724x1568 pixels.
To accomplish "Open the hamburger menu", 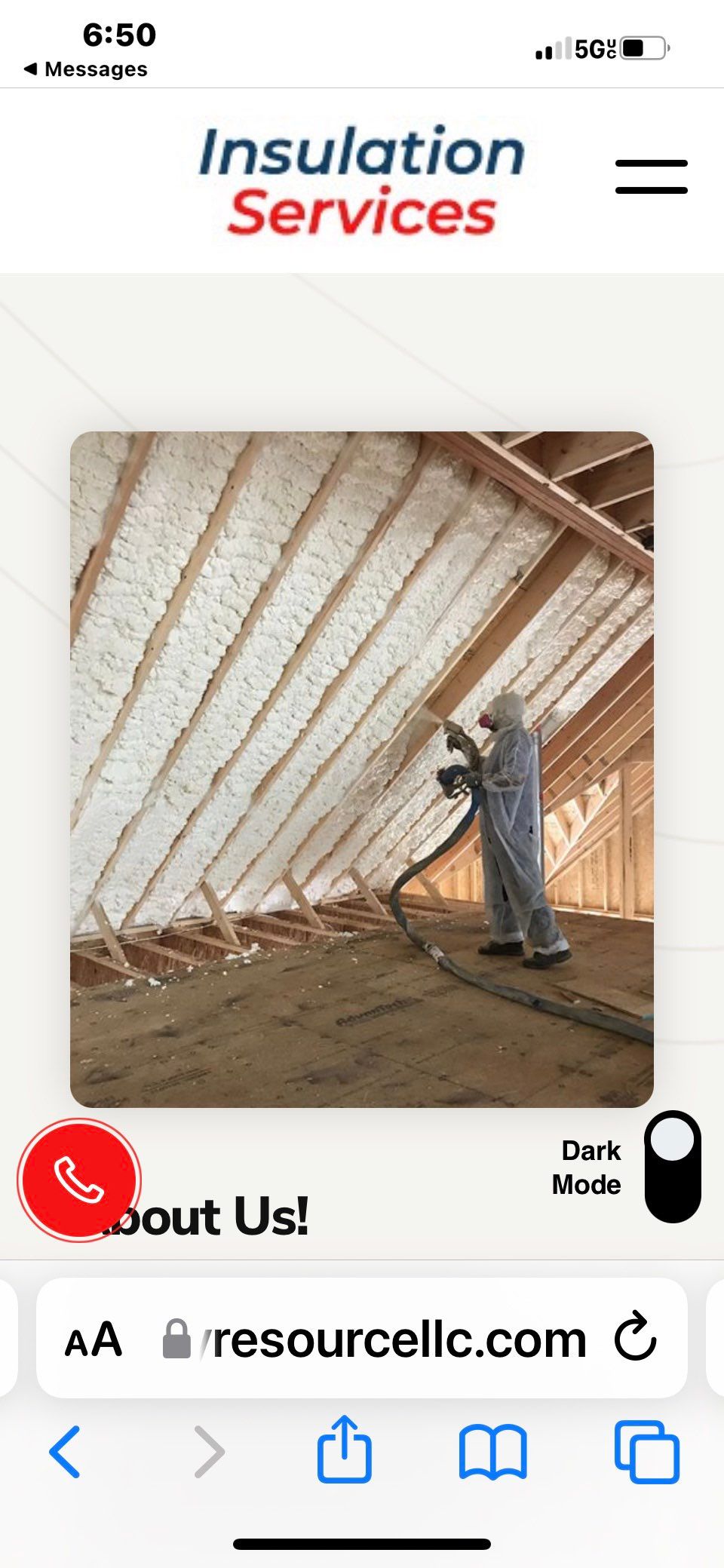I will [x=651, y=176].
